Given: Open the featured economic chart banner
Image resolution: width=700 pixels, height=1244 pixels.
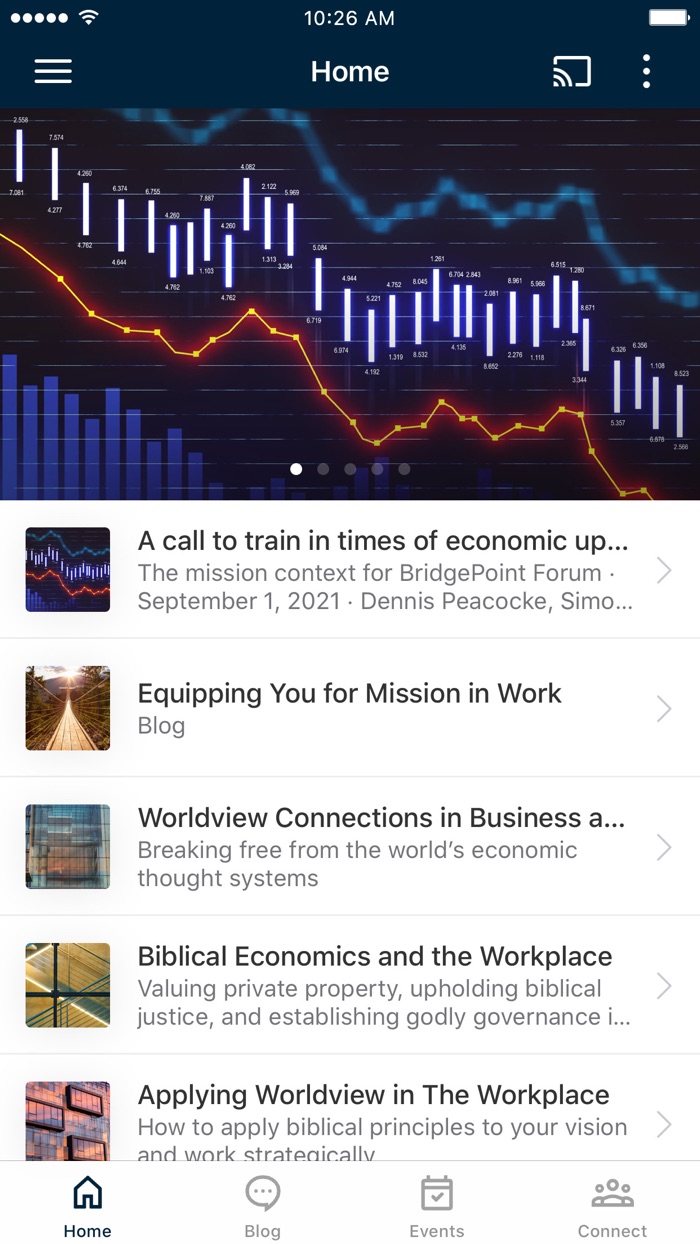Looking at the screenshot, I should (x=350, y=300).
